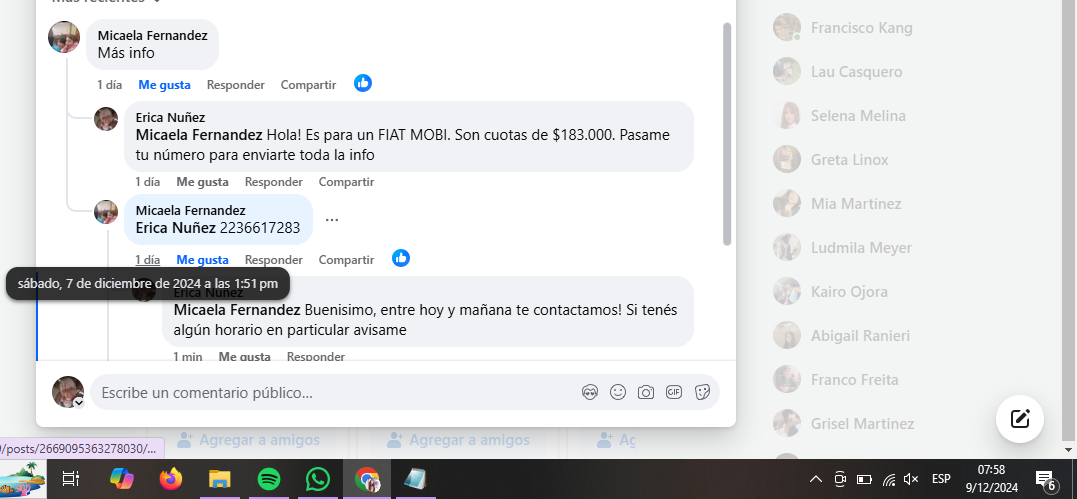Reply to Micaela's "Más info" comment
The image size is (1077, 499).
(x=235, y=85)
